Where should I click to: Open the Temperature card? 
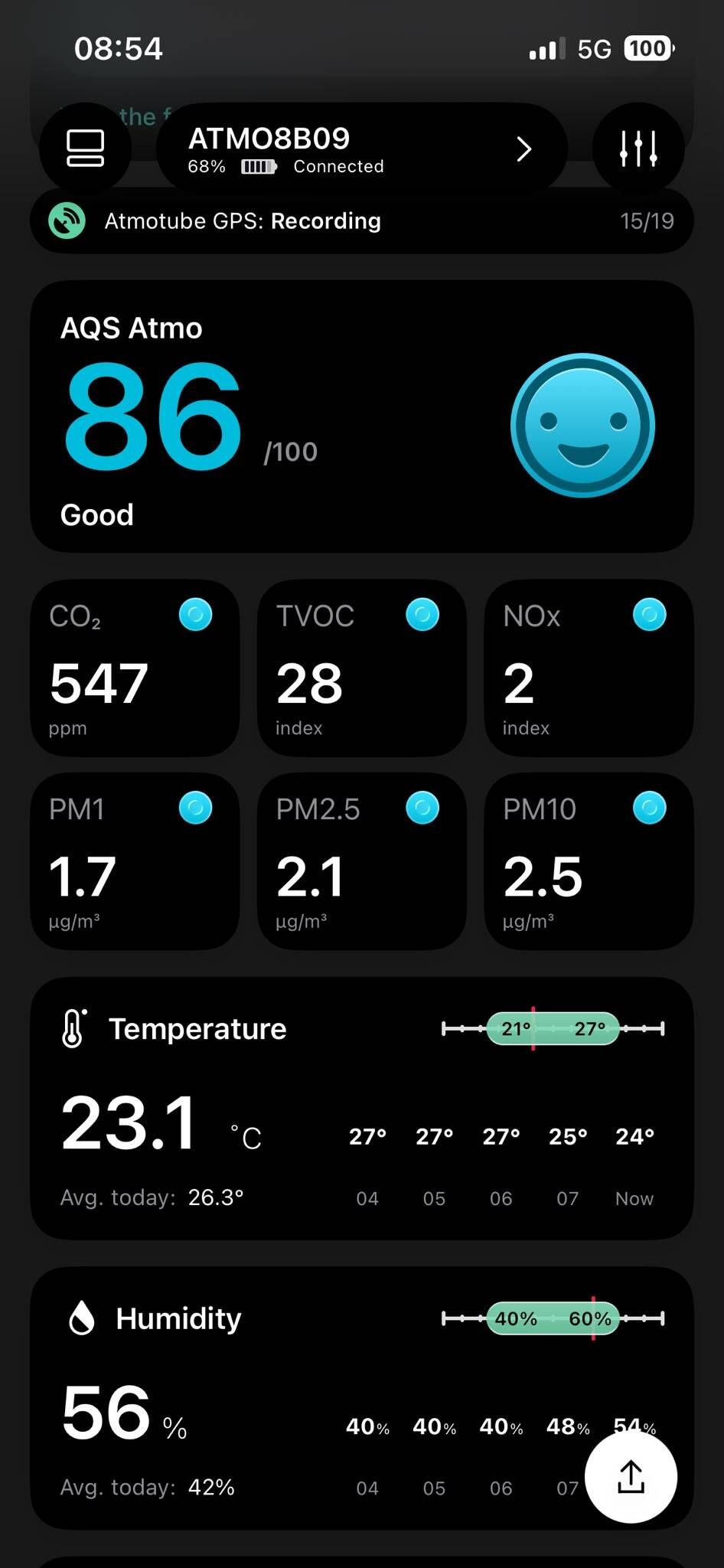[x=362, y=1108]
